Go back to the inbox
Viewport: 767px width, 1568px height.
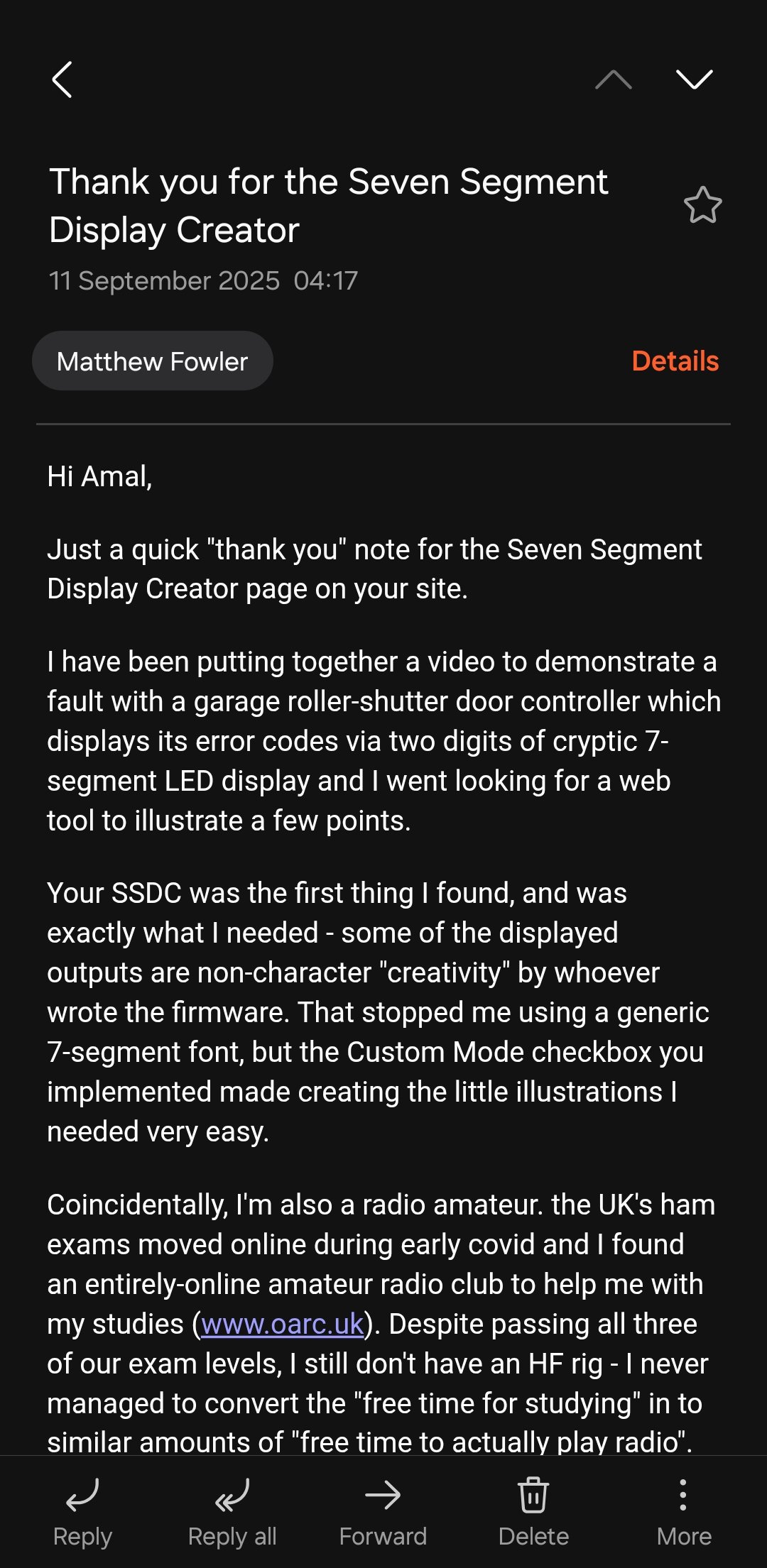point(62,80)
